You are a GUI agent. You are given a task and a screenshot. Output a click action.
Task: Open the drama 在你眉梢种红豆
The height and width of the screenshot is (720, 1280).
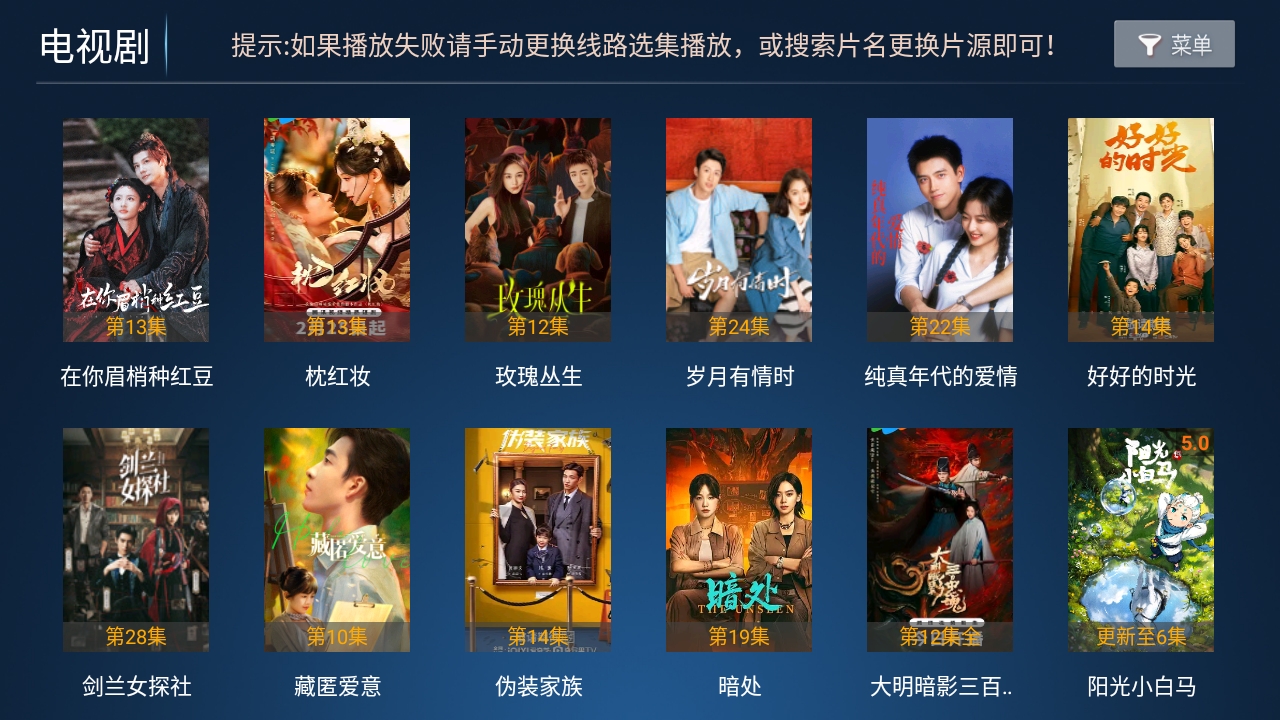coord(136,230)
